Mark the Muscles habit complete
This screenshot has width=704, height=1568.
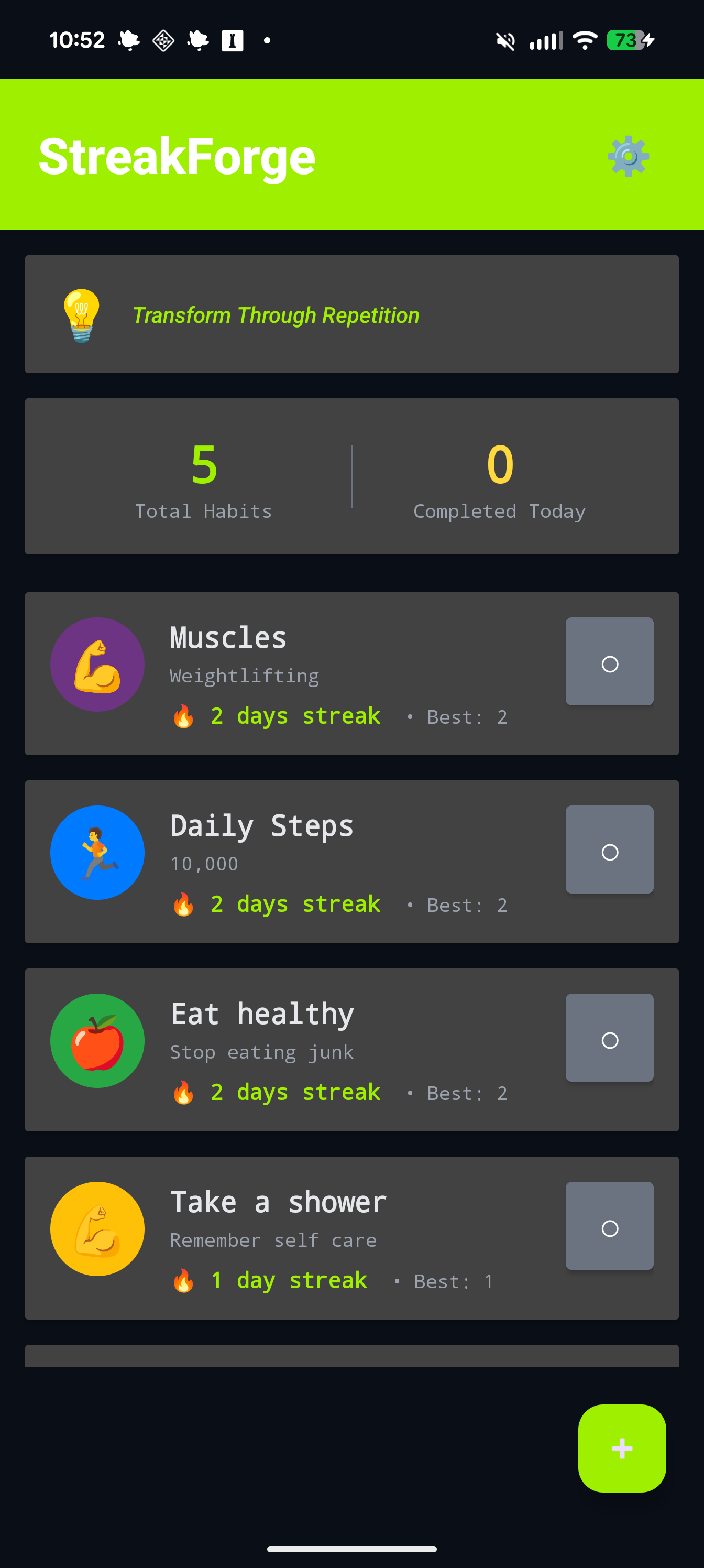(609, 662)
